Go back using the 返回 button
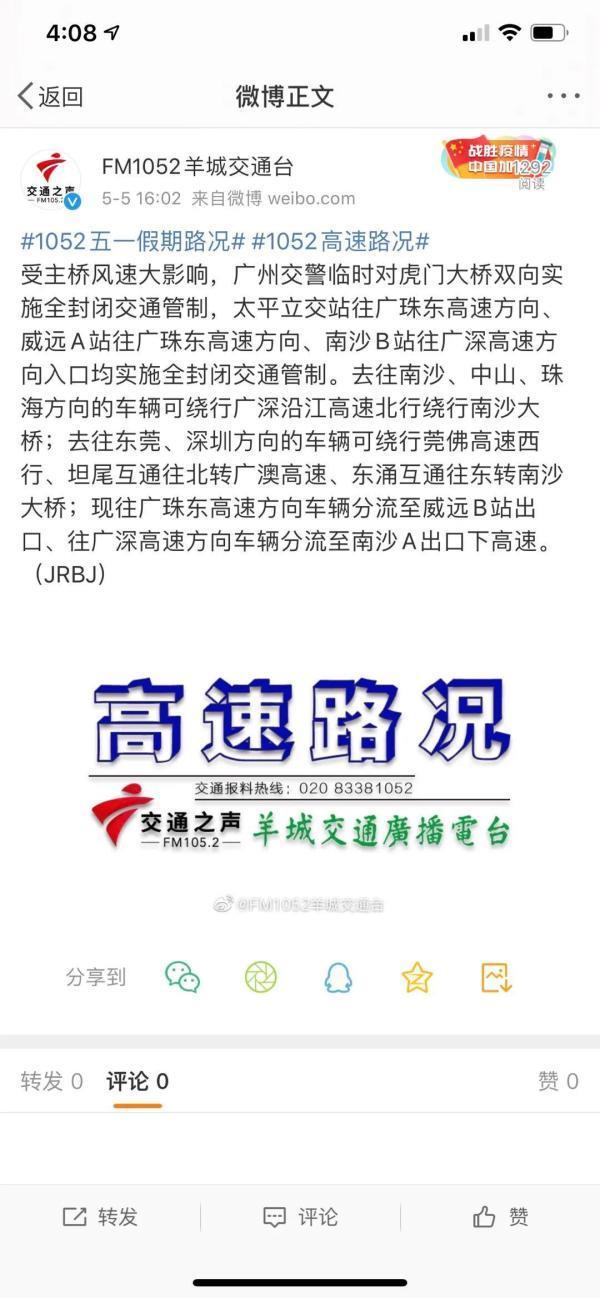Viewport: 600px width, 1298px height. (50, 96)
